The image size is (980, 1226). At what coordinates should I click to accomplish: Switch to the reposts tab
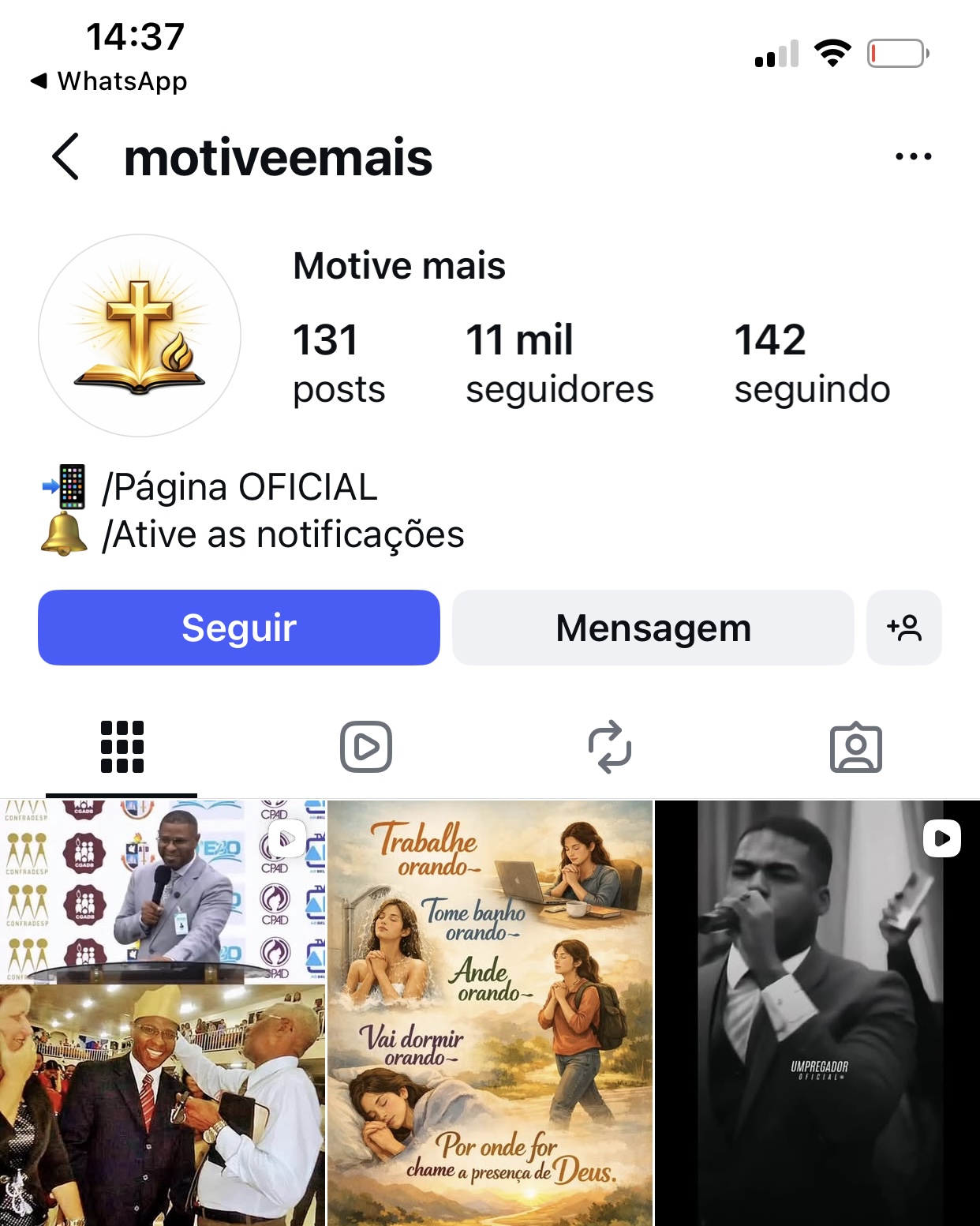point(610,747)
